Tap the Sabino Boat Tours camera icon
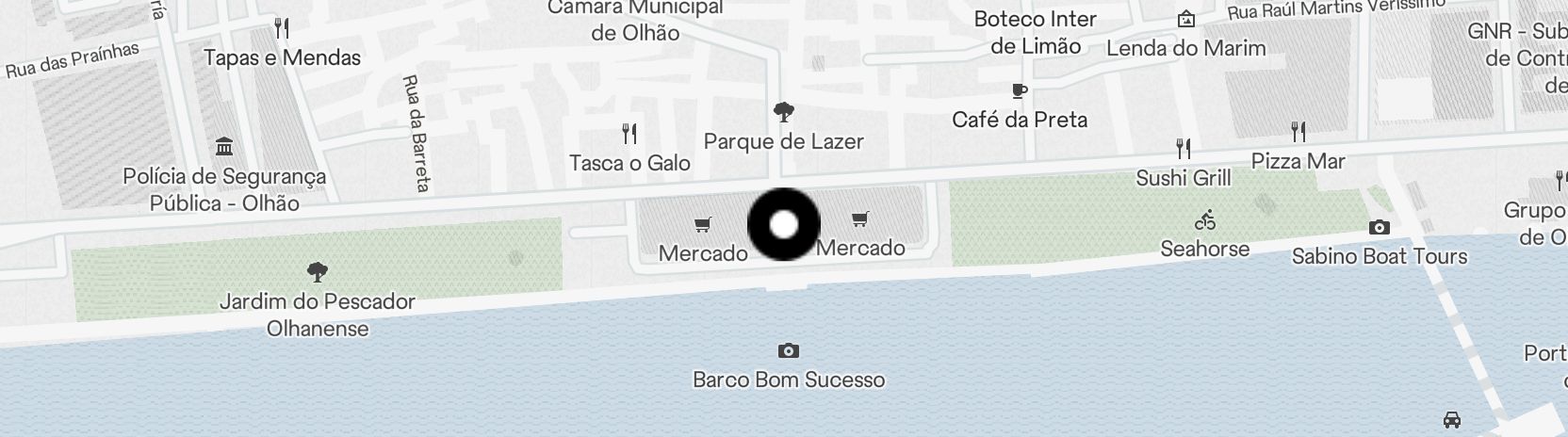 [x=1379, y=228]
